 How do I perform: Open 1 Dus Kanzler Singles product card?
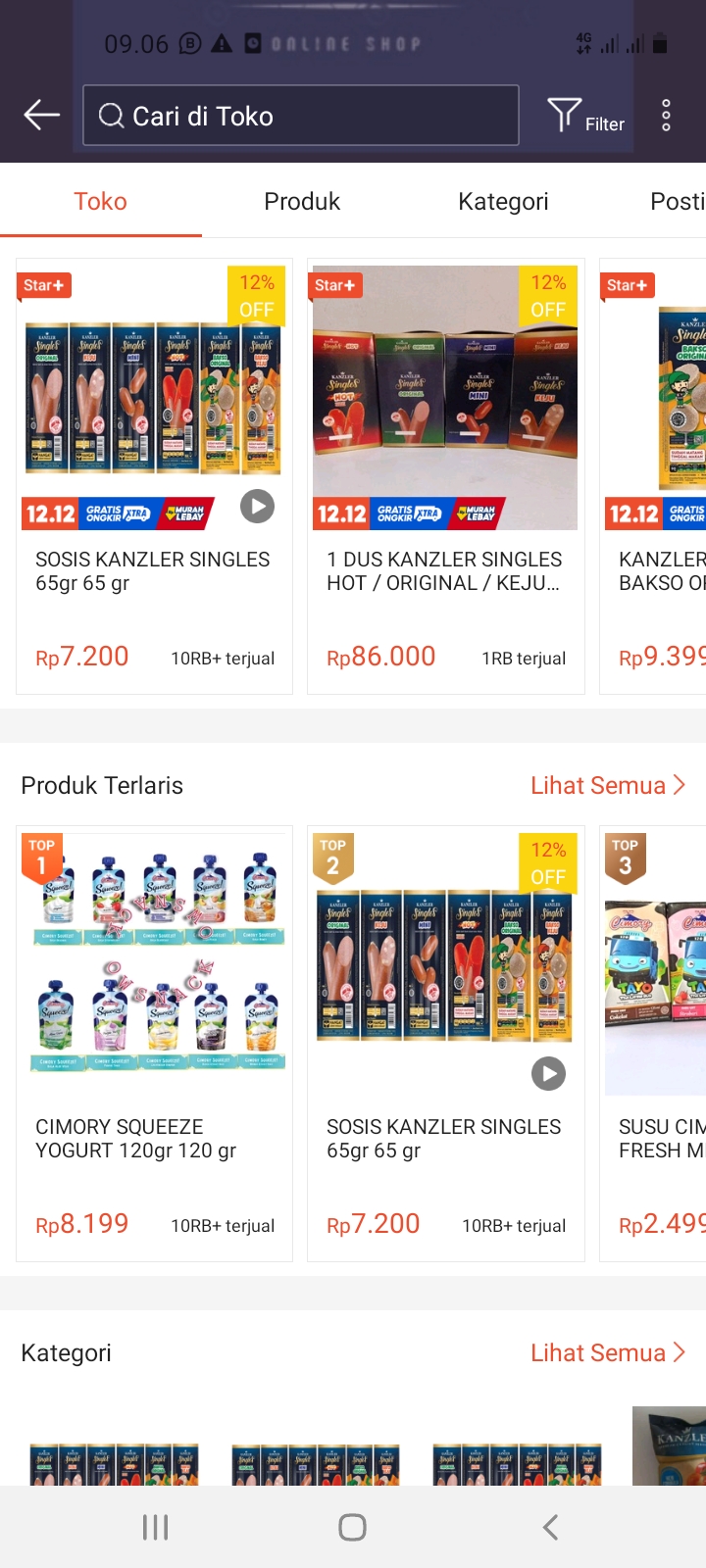(x=446, y=476)
